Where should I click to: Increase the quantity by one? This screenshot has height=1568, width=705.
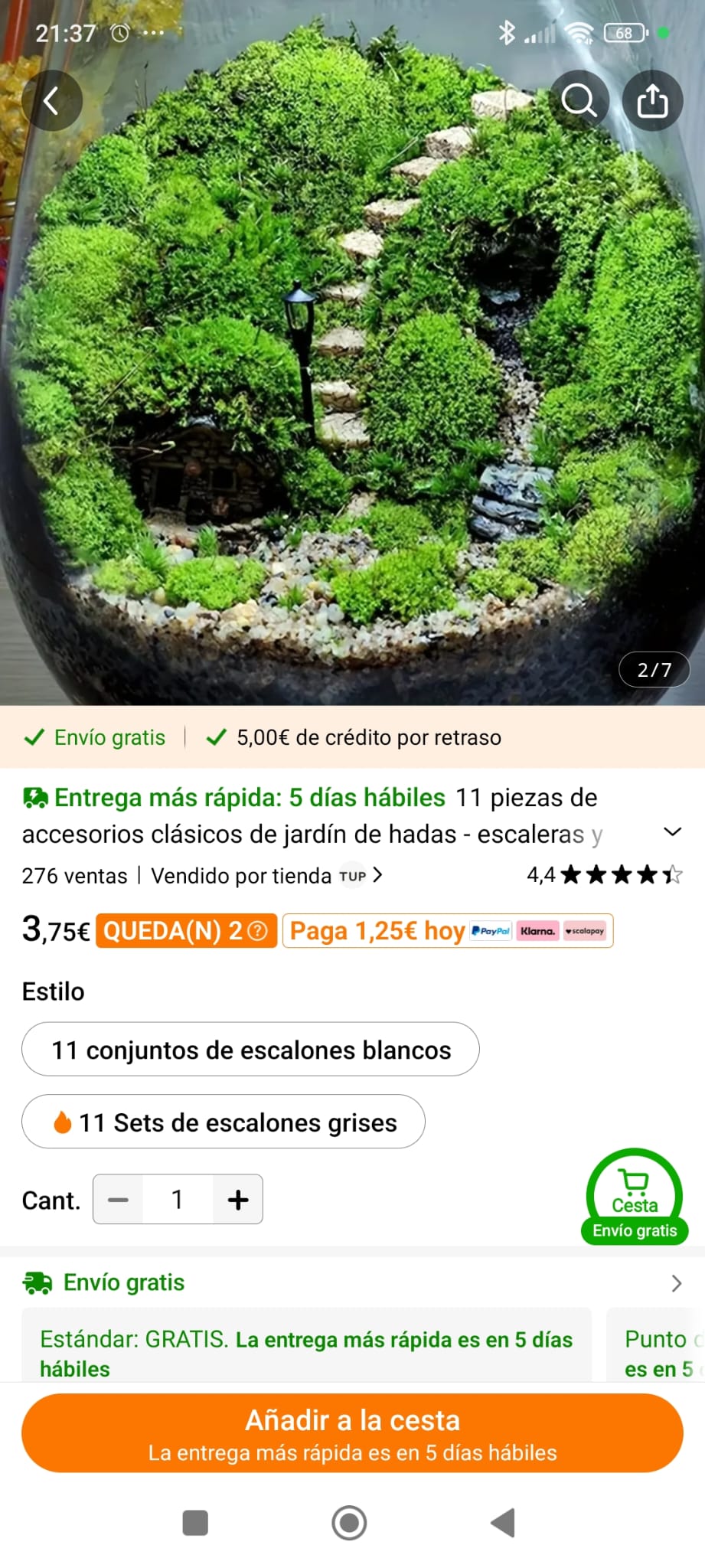click(x=238, y=1199)
